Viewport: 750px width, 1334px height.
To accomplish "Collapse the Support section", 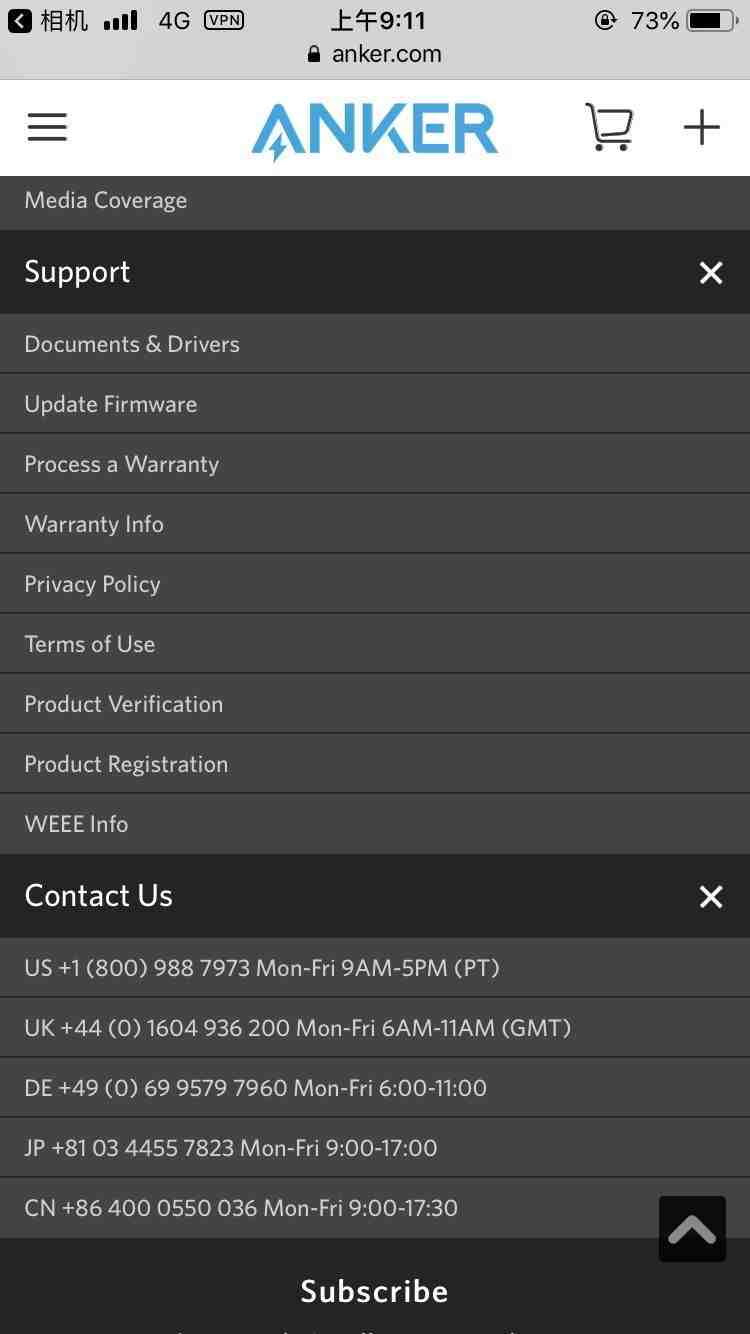I will [x=711, y=272].
